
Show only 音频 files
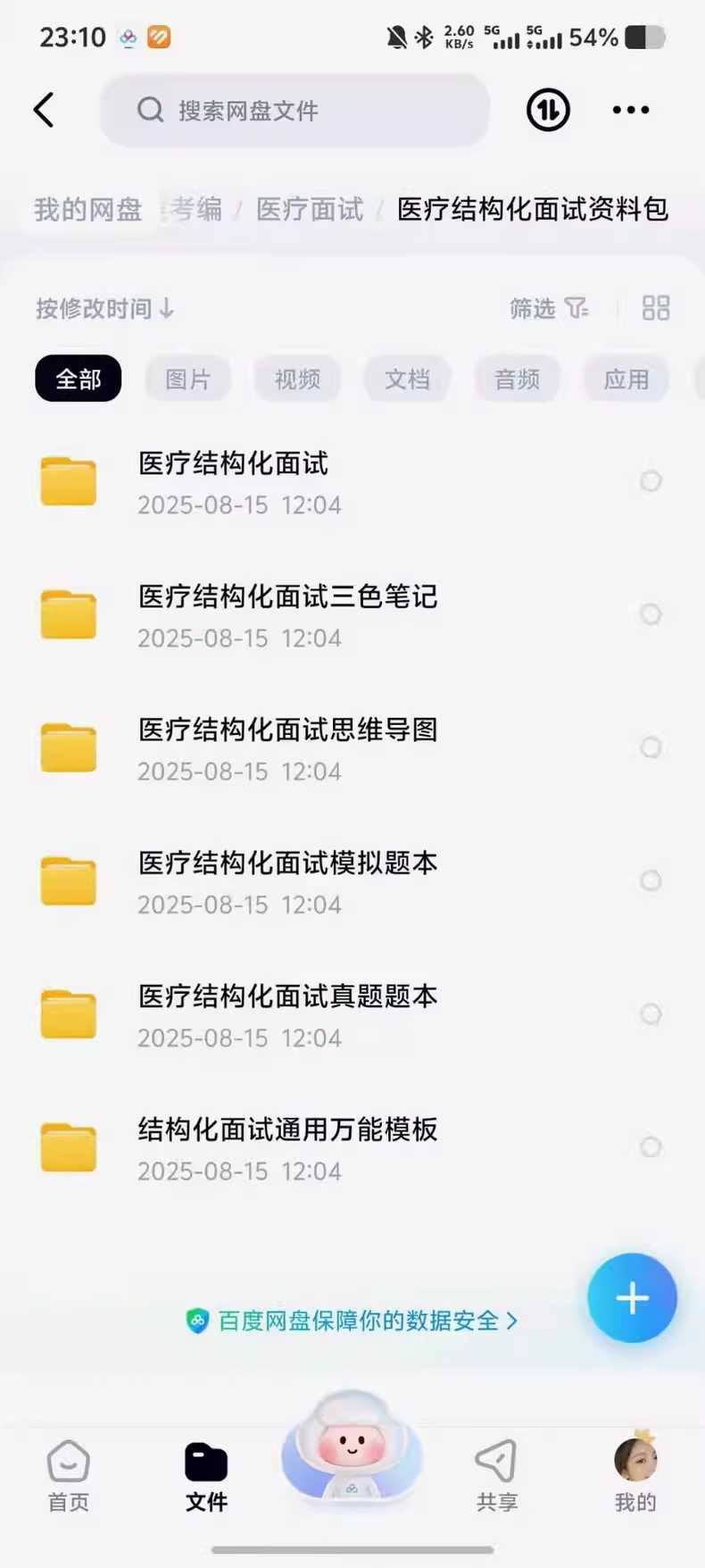(x=517, y=379)
